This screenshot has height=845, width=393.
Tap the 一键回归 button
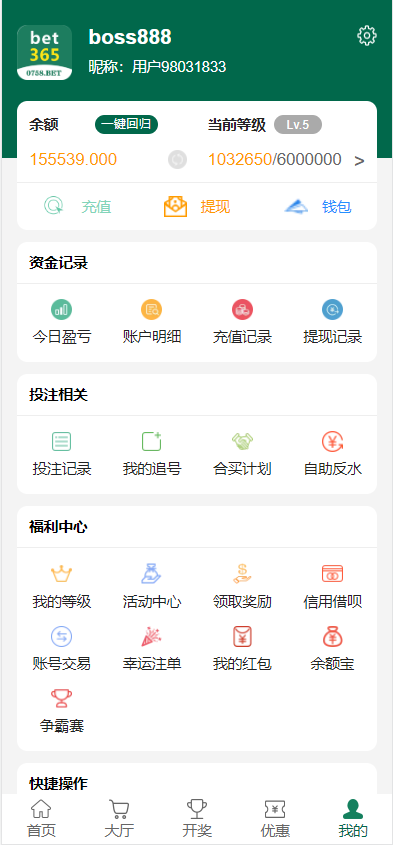[x=127, y=124]
